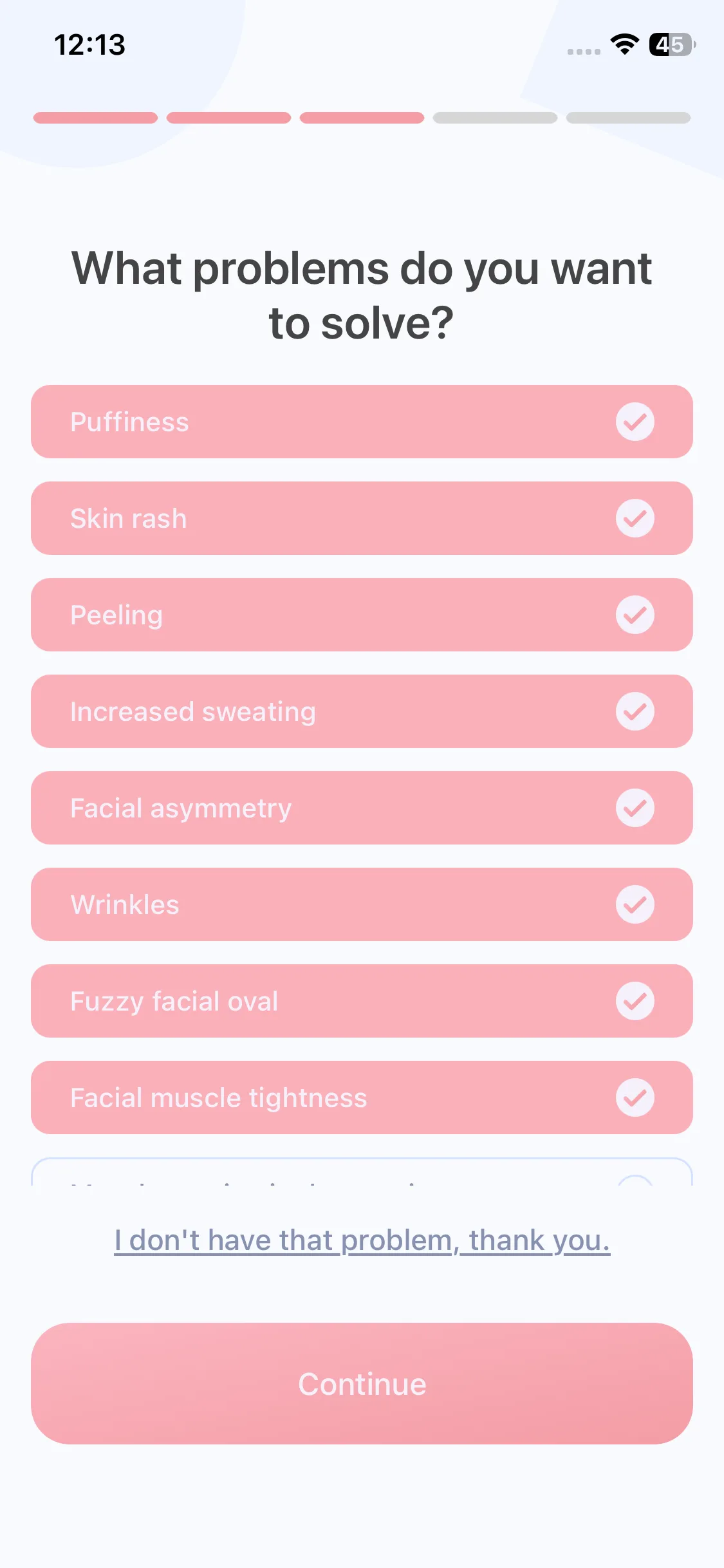
Task: Deselect Increased sweating
Action: click(362, 711)
